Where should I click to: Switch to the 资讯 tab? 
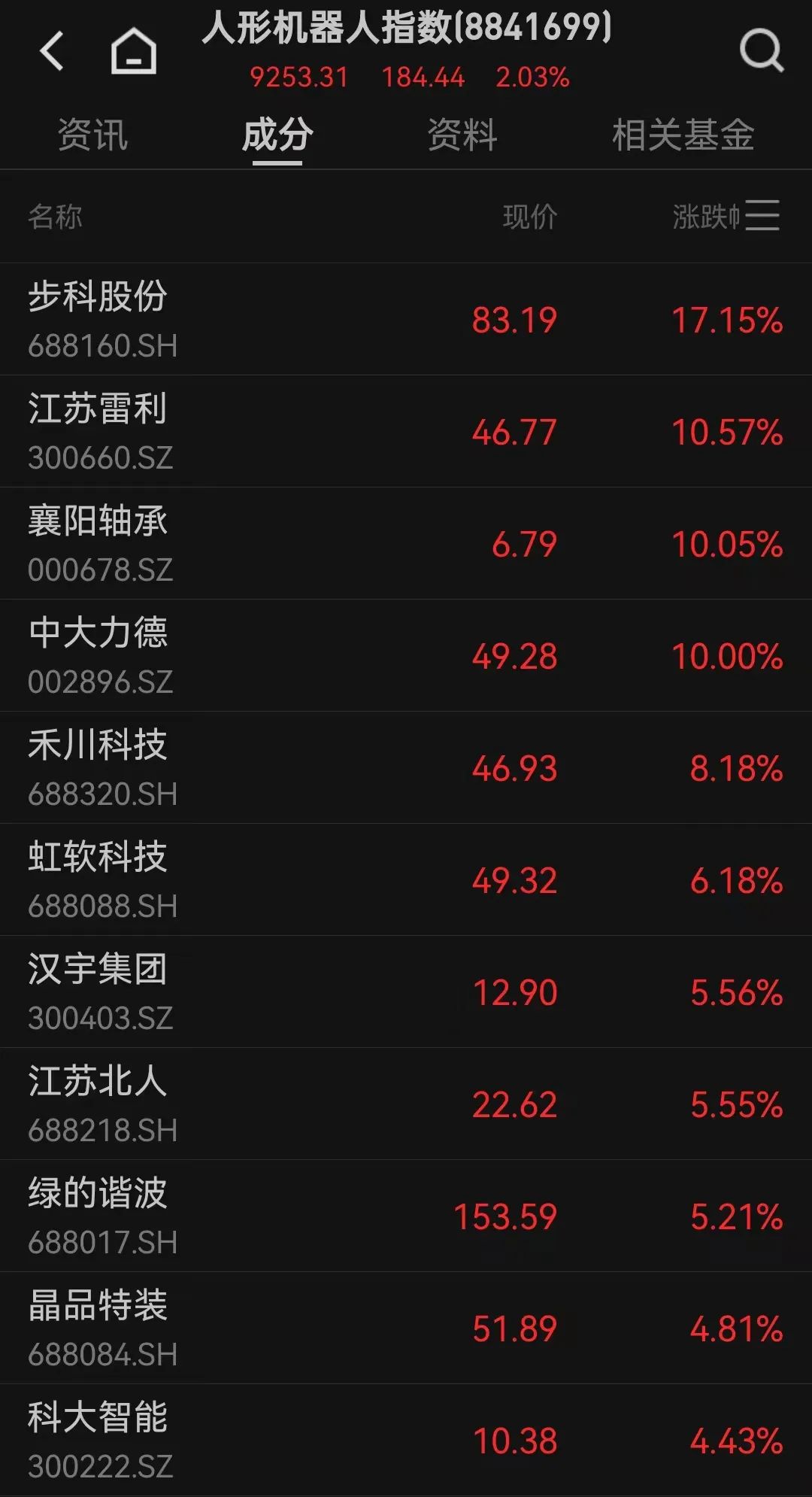92,135
